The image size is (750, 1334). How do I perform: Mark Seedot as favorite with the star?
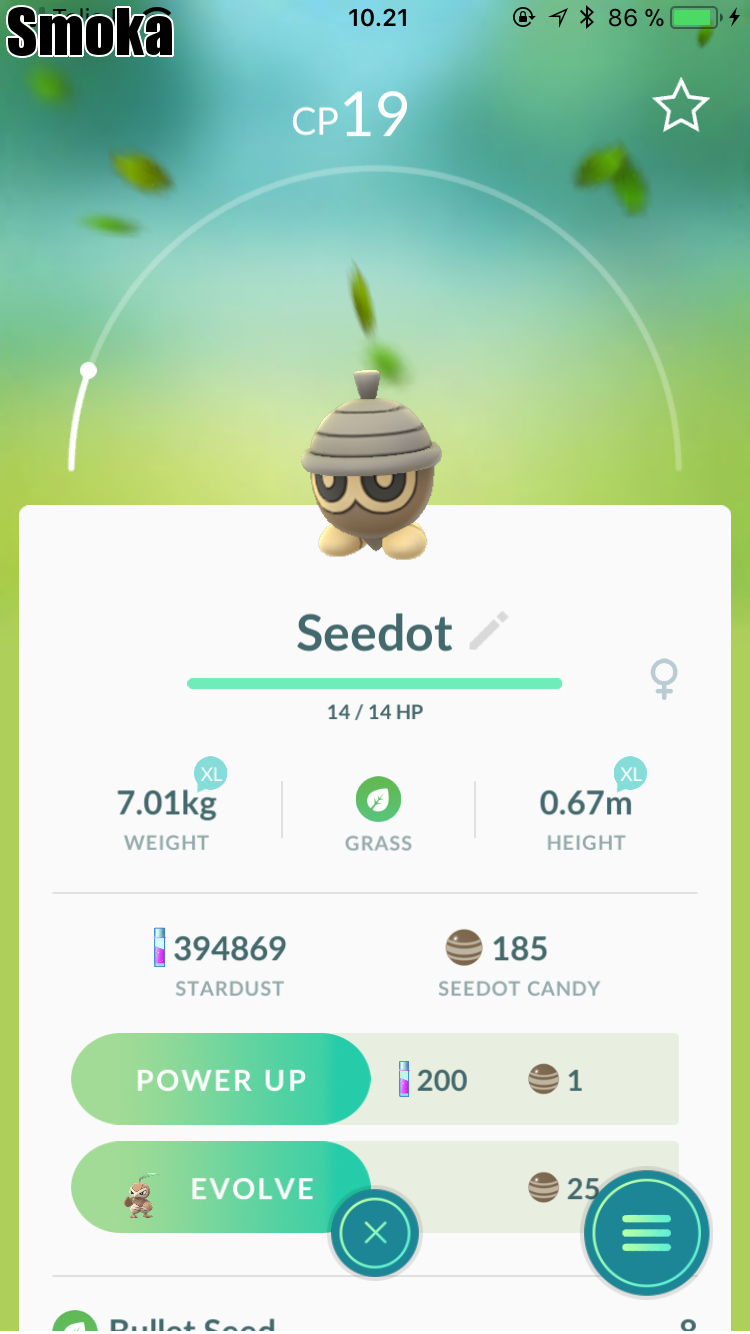pyautogui.click(x=681, y=107)
